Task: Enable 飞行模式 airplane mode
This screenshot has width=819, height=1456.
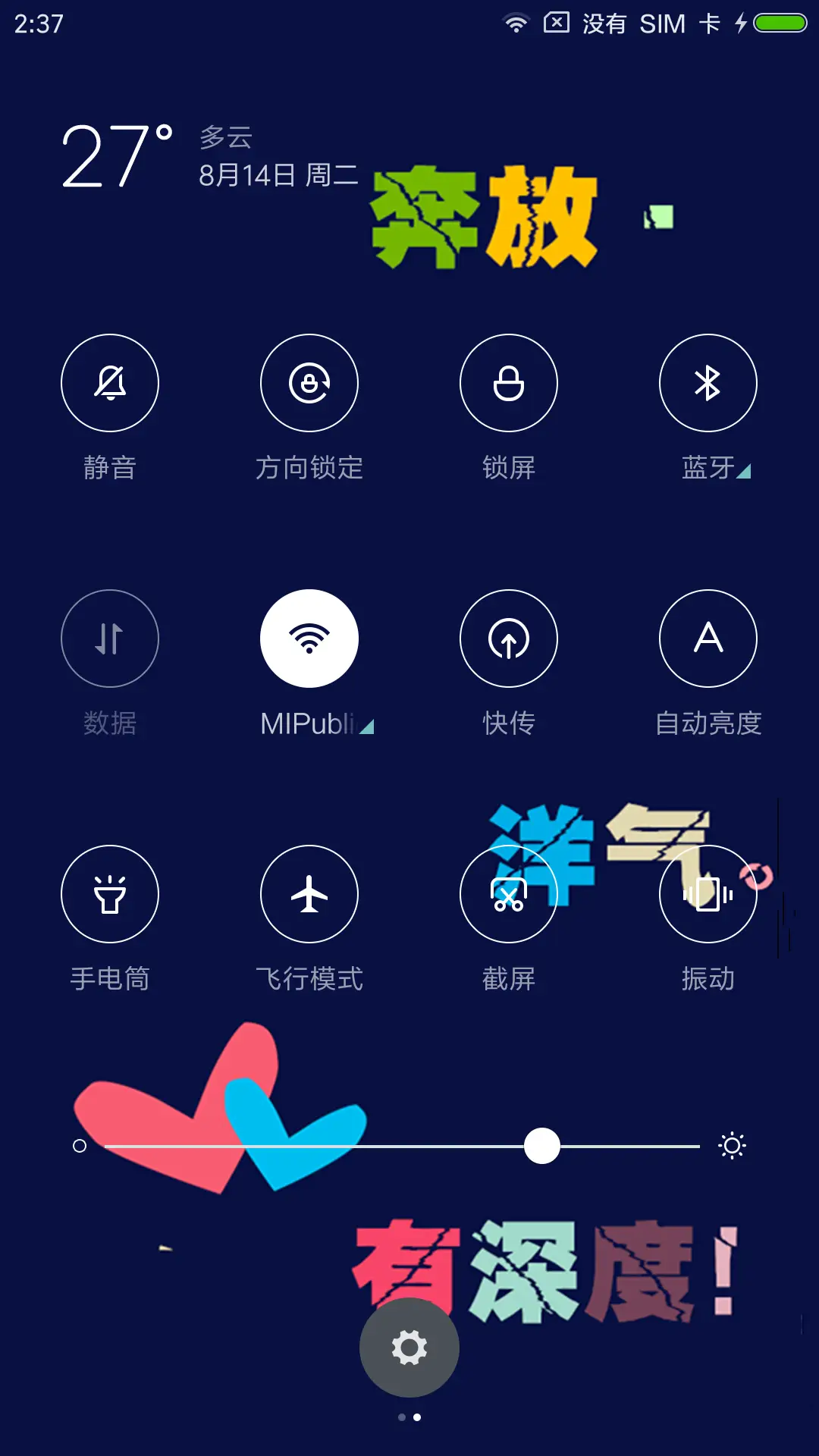Action: [309, 895]
